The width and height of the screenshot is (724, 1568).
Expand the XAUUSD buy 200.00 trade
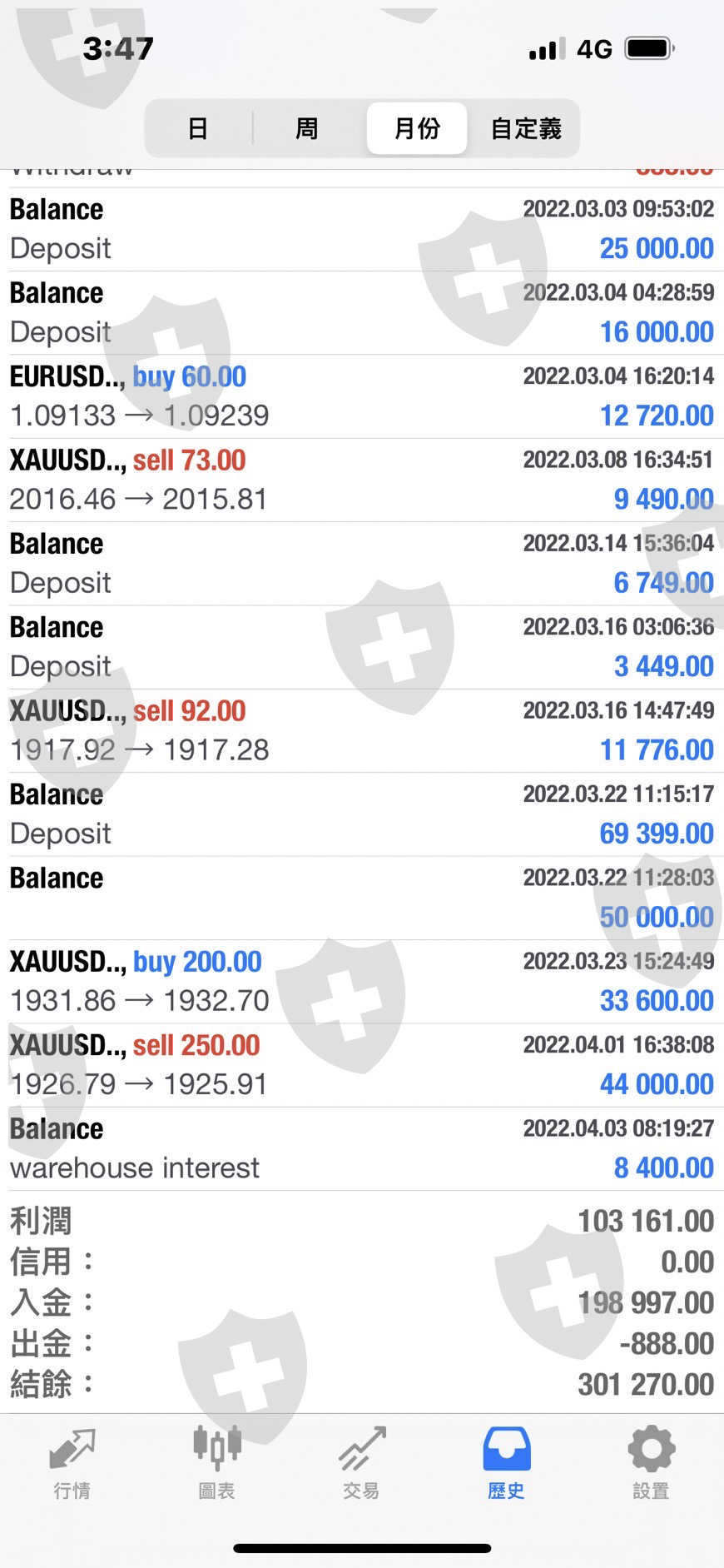click(x=362, y=981)
